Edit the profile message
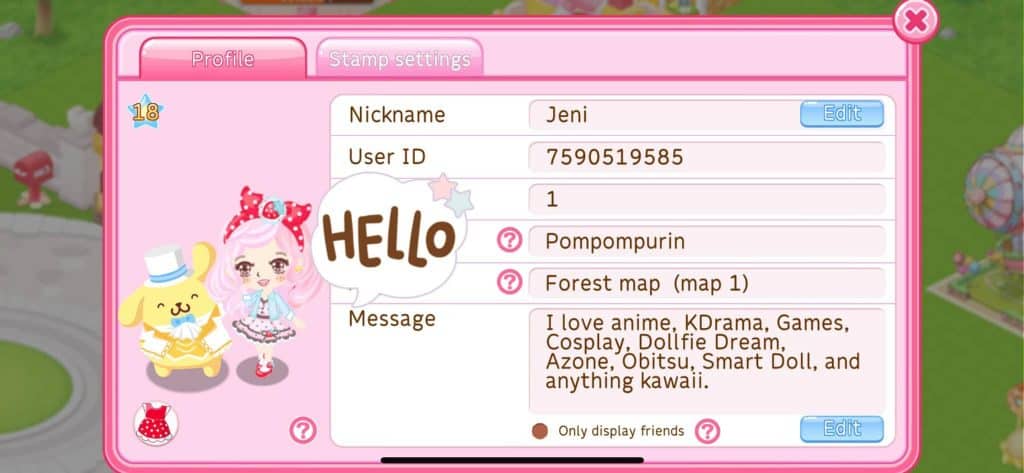 pos(841,429)
